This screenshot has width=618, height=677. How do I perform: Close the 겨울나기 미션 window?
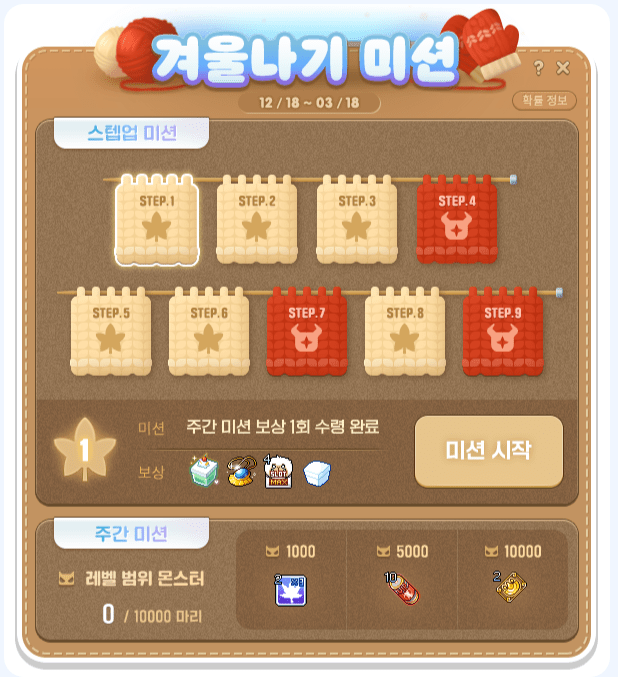tap(563, 69)
